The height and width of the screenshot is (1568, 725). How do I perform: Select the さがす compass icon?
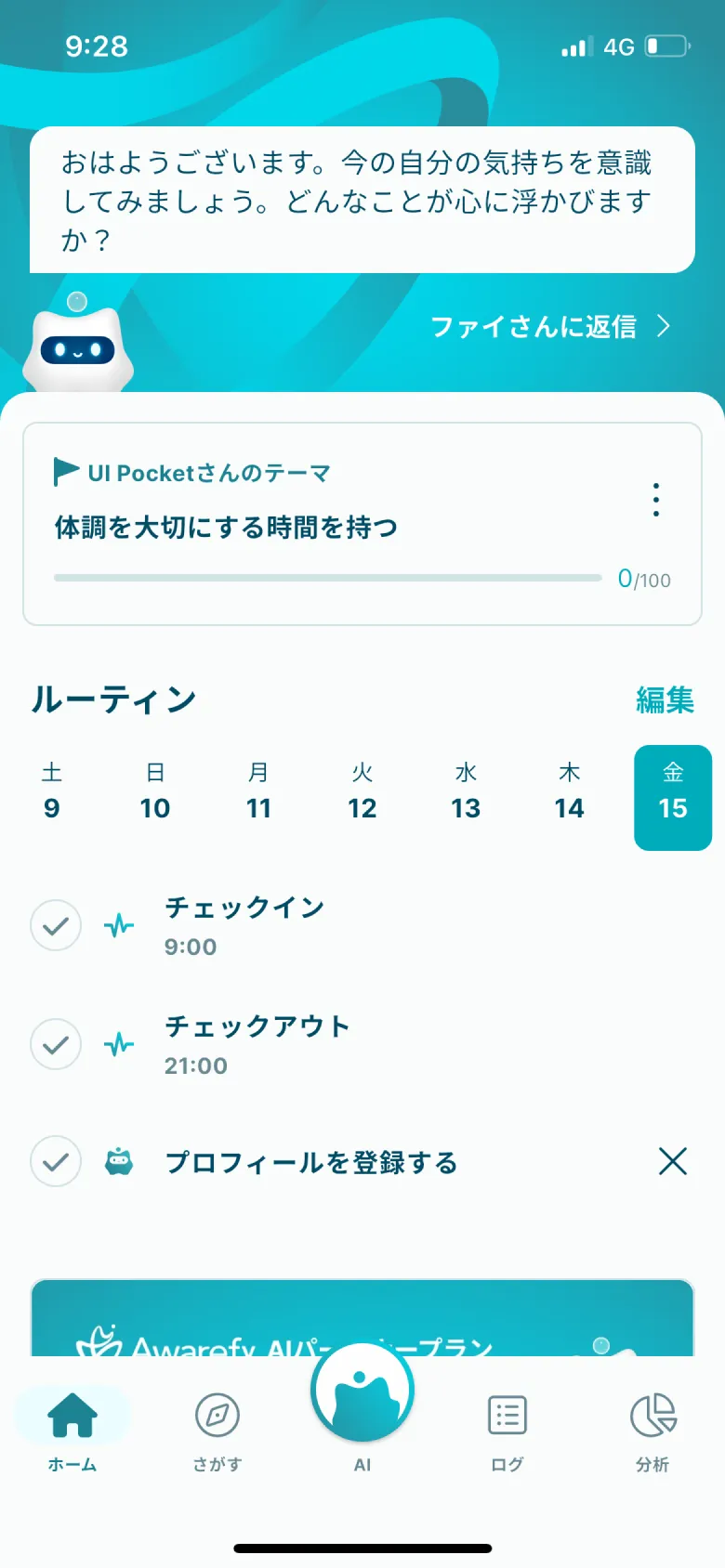tap(217, 1417)
